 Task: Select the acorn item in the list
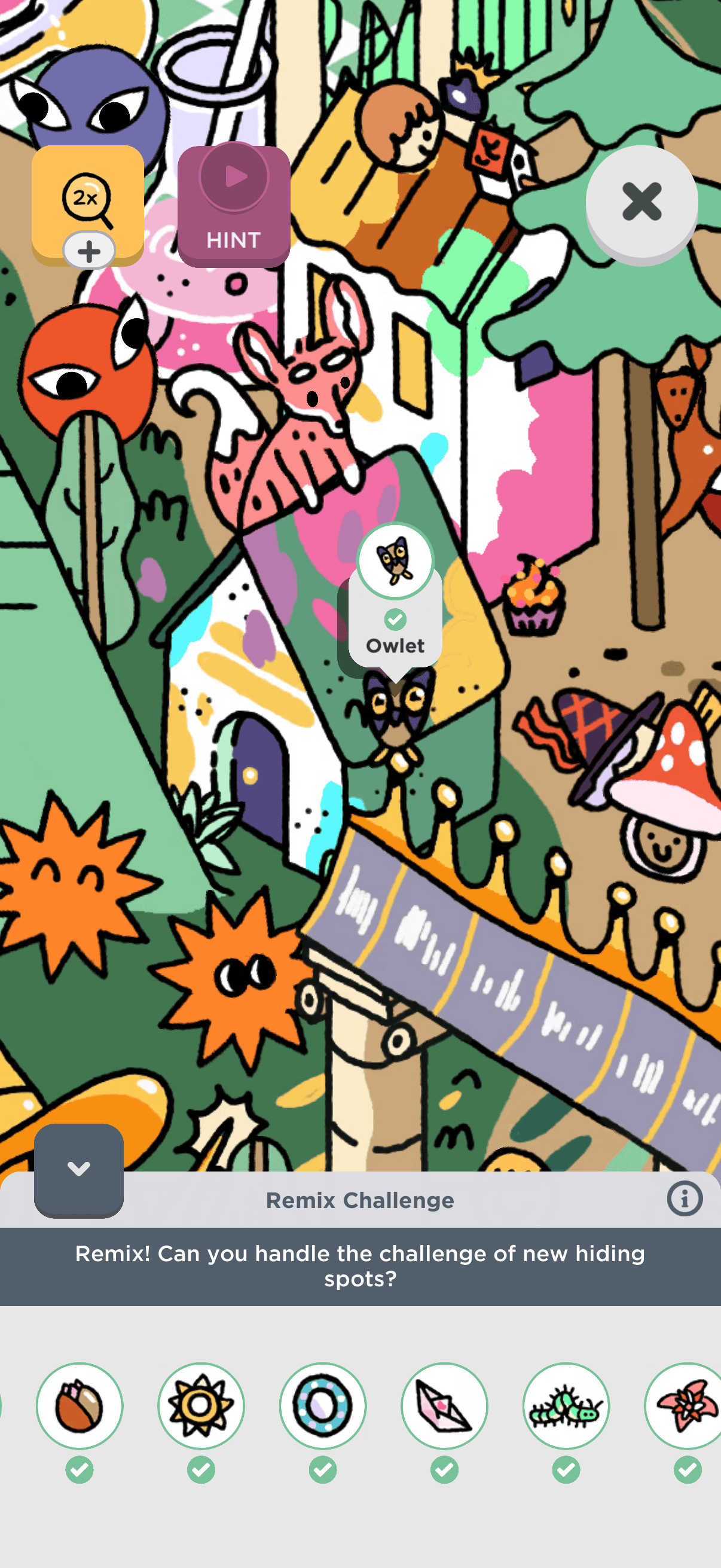[80, 1405]
